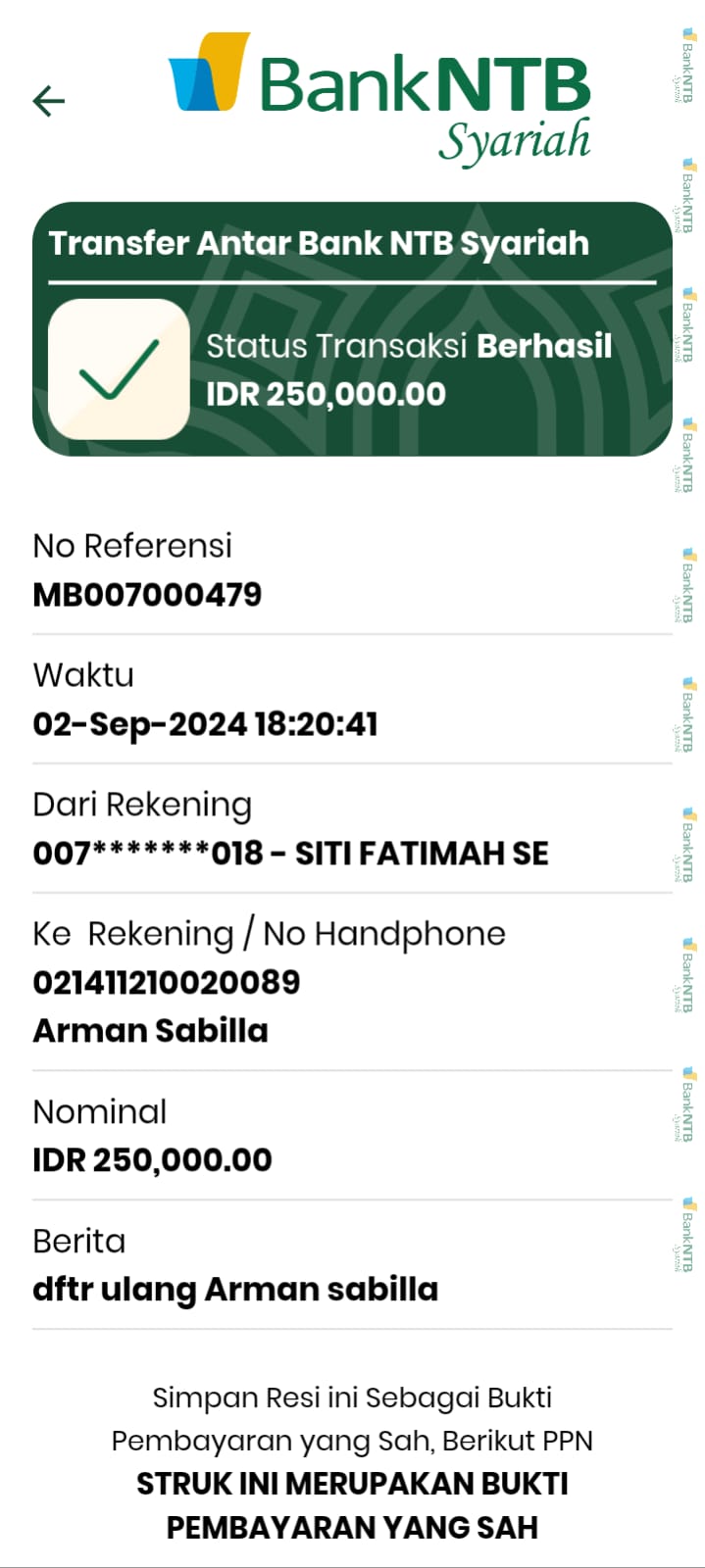Screen dimensions: 705x1568
Task: Go back using the arrow icon
Action: 48,100
